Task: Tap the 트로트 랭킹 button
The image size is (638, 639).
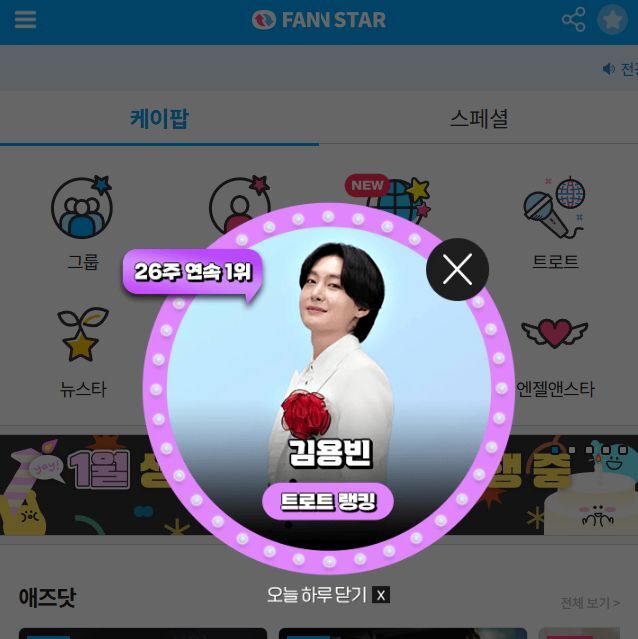Action: [x=328, y=502]
